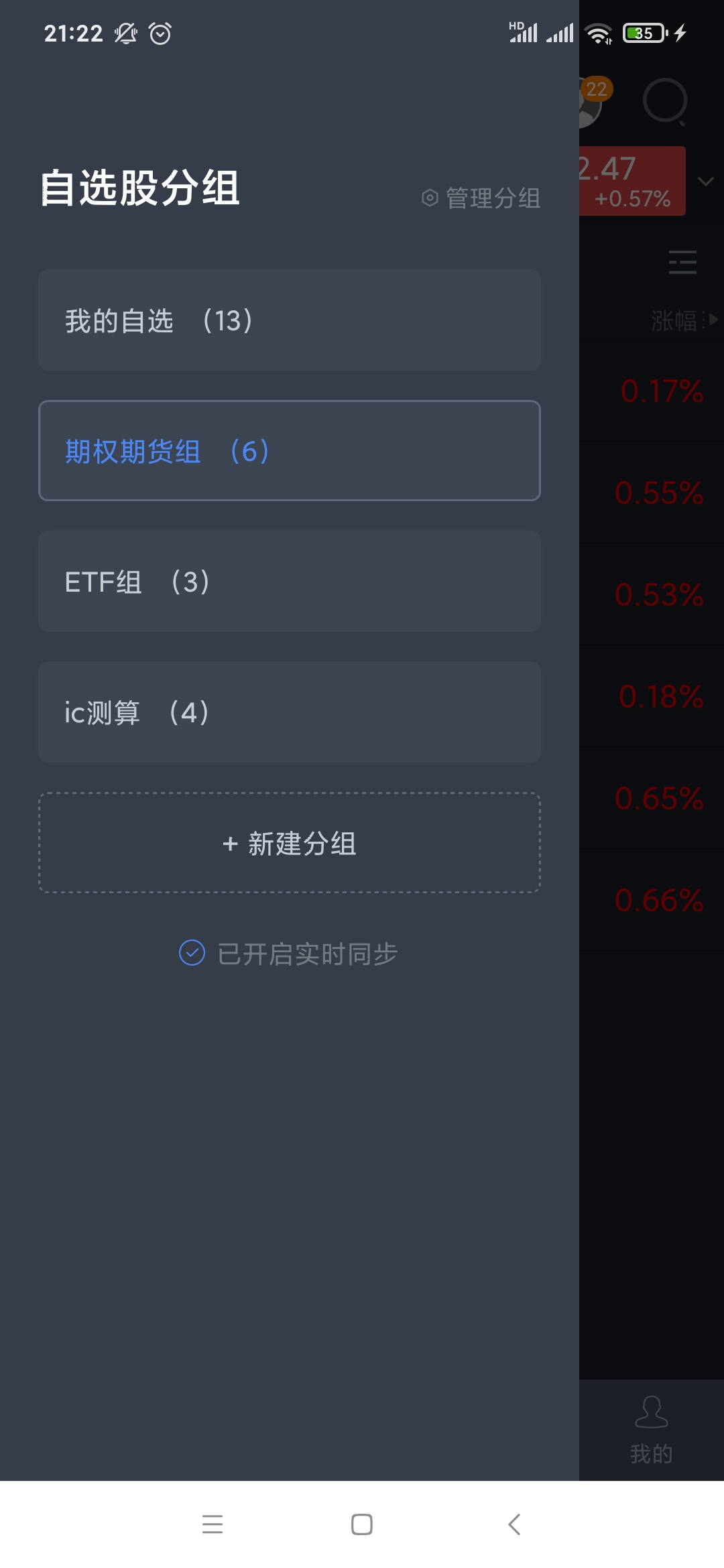Tap 新建分组 to create a group
724x1568 pixels.
click(290, 843)
